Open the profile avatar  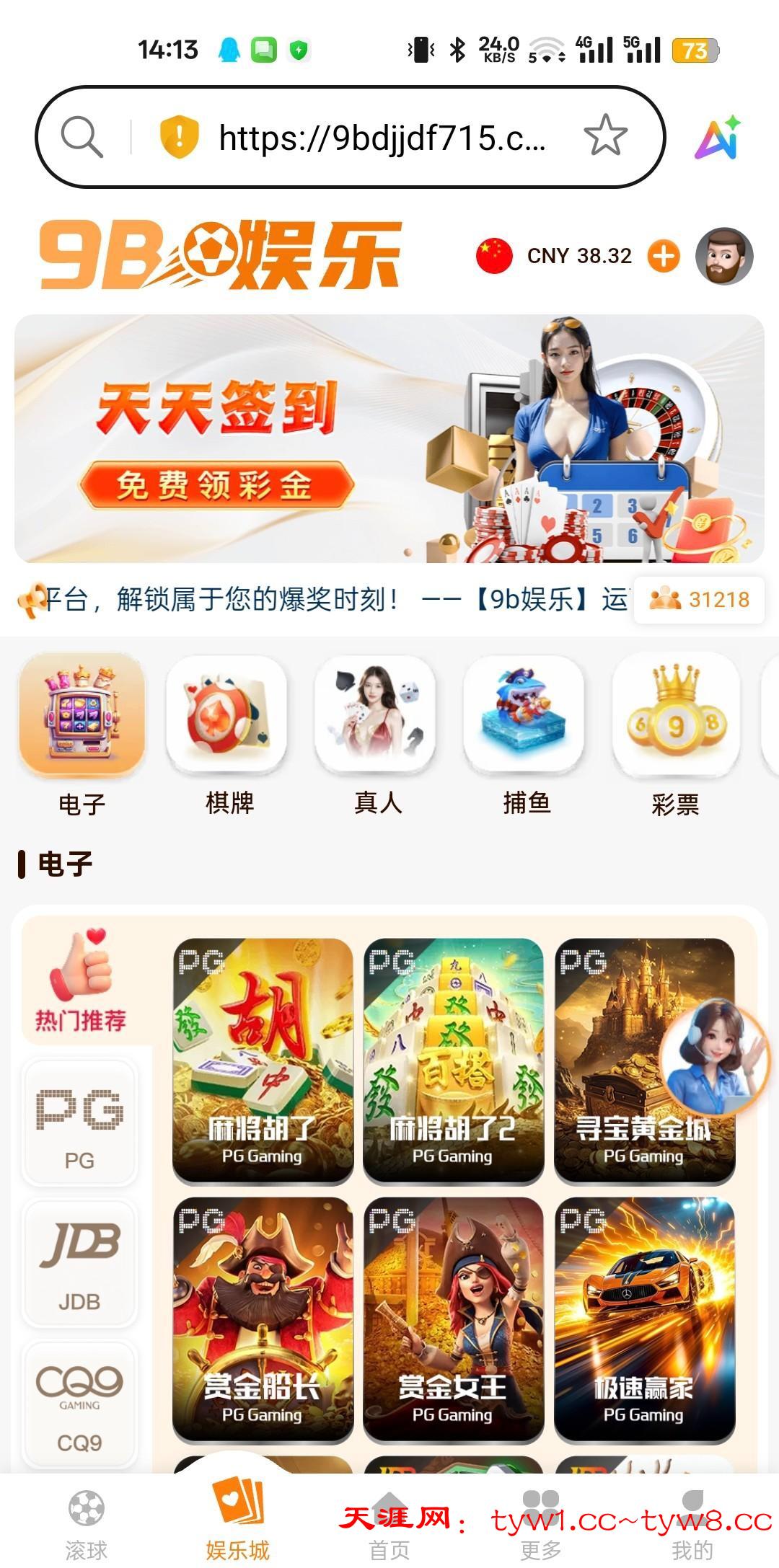[723, 256]
